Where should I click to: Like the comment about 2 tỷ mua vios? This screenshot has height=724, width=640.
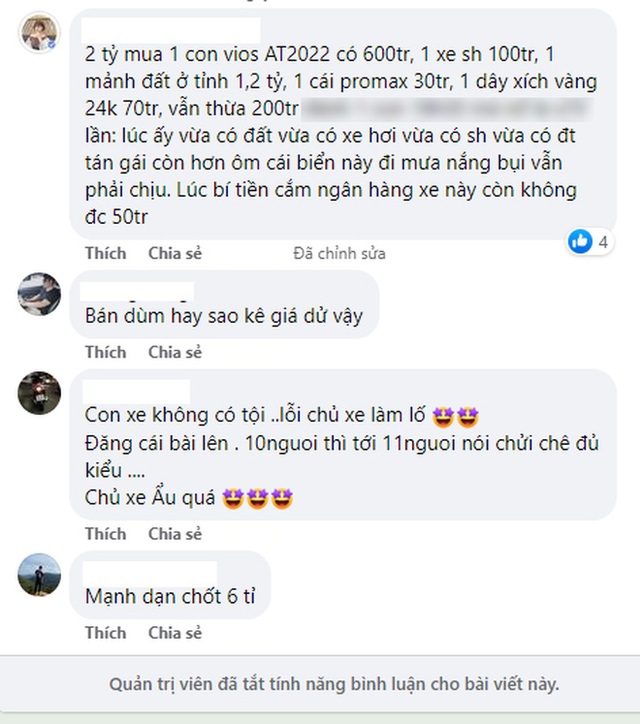(x=105, y=253)
